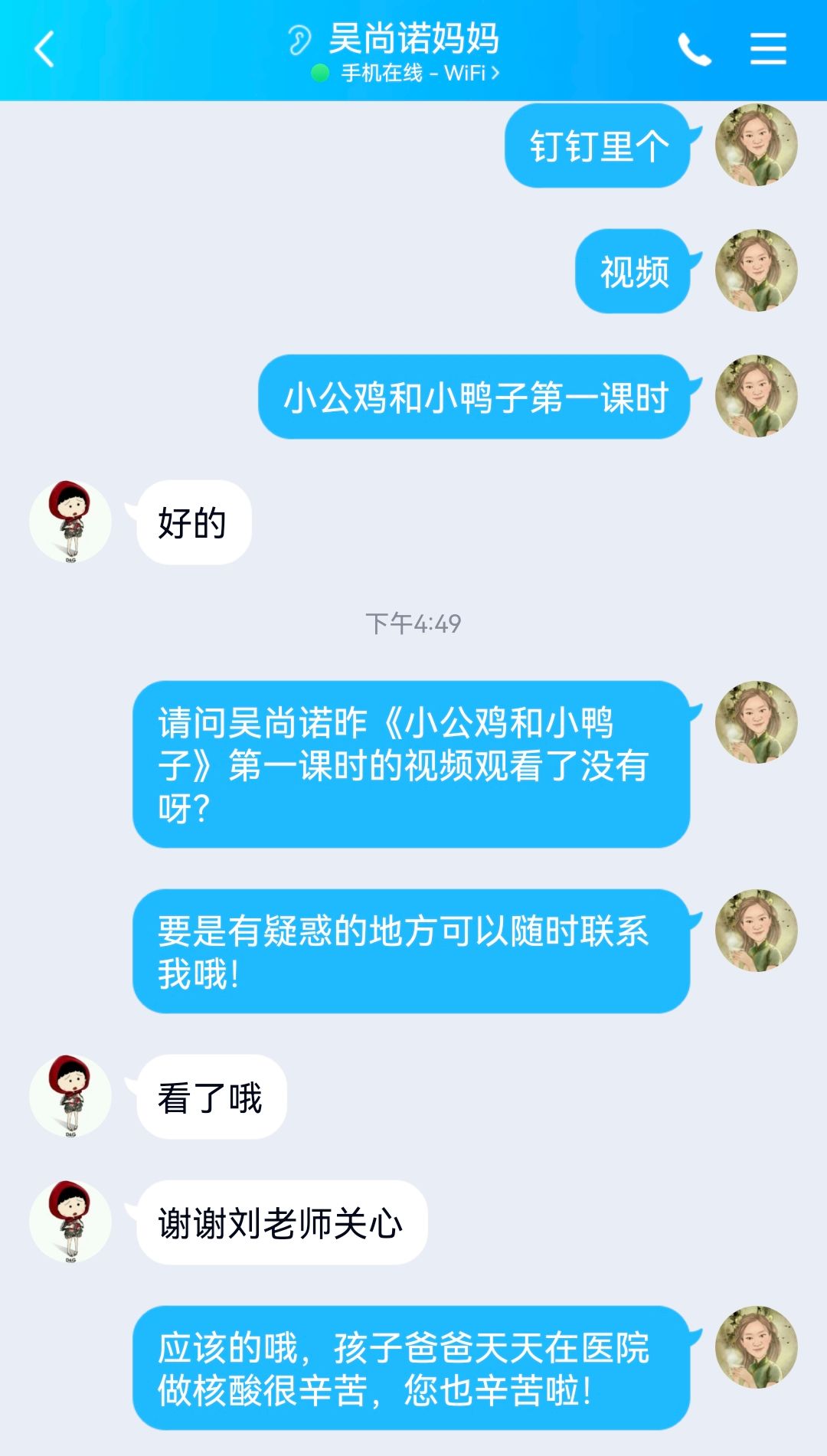Go back to the chat list
The height and width of the screenshot is (1456, 827).
click(x=44, y=50)
